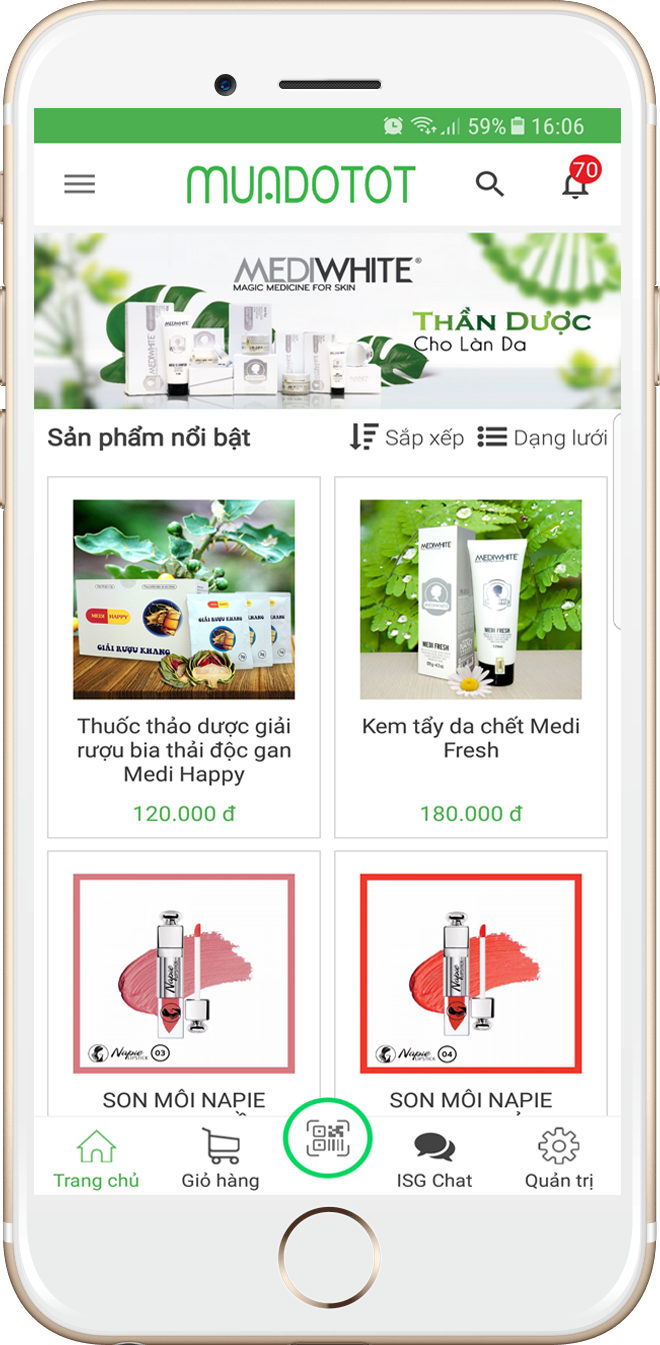Open the MediWhite promotional banner
This screenshot has height=1345, width=660.
tap(327, 320)
